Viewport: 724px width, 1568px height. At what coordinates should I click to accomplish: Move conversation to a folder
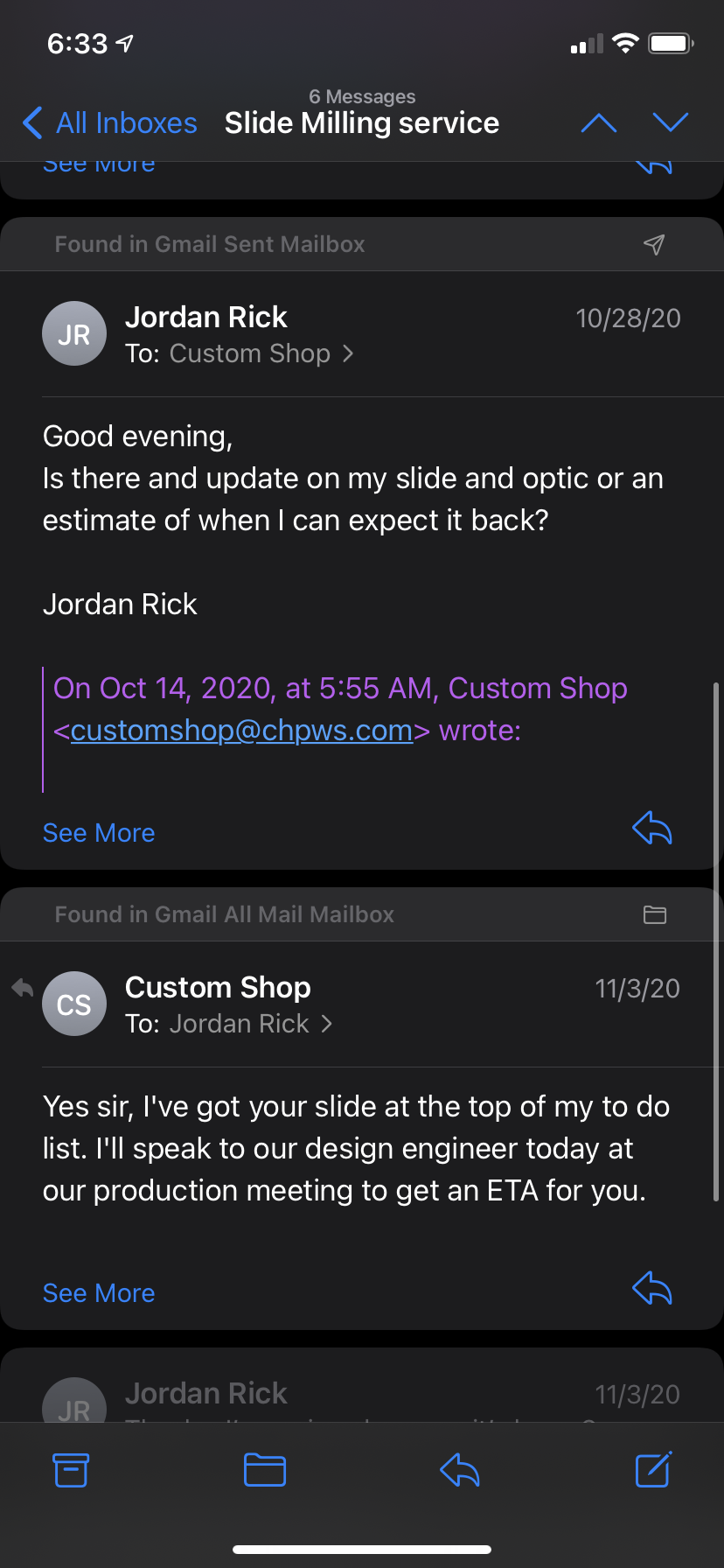point(265,1470)
